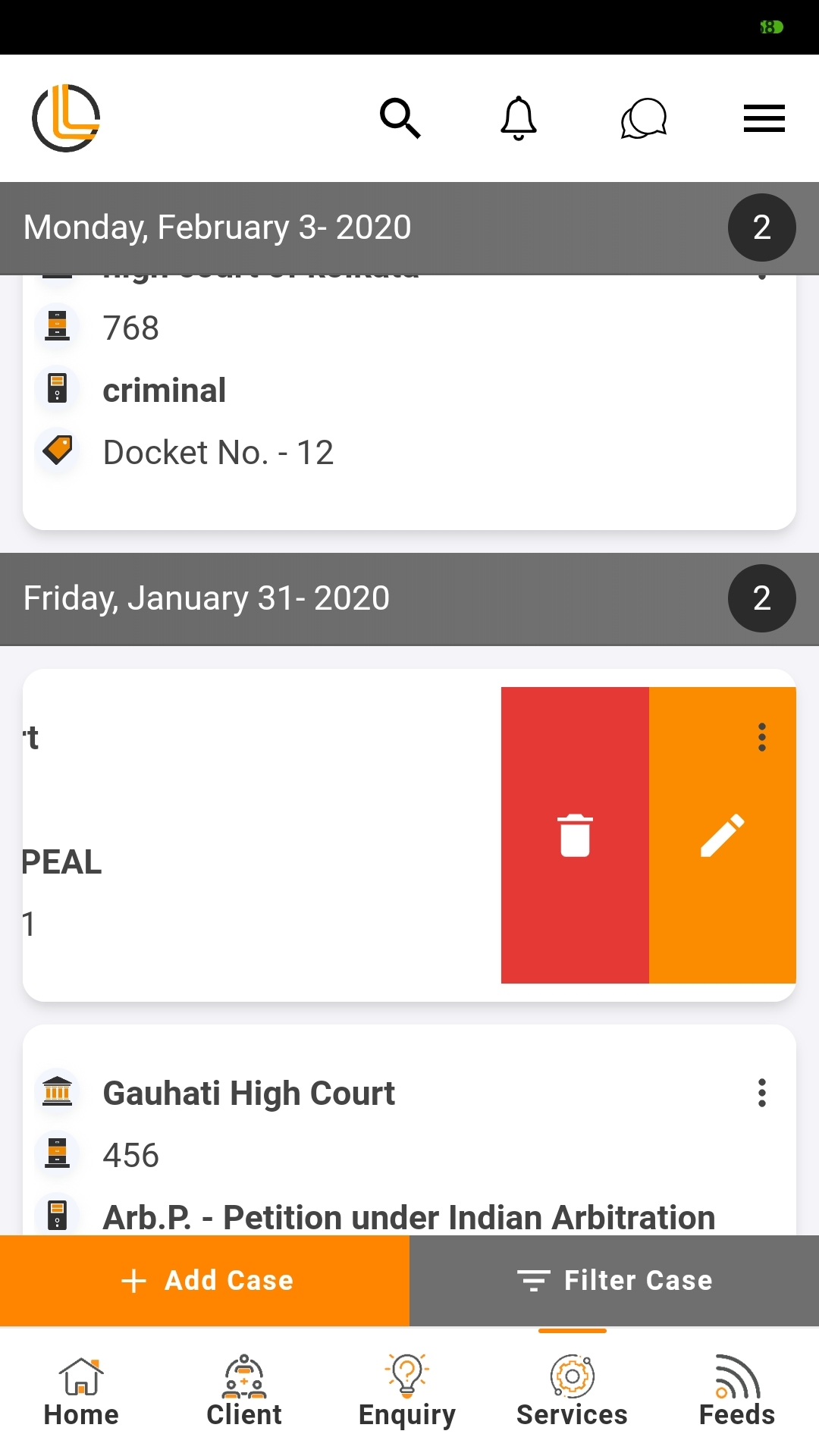Delete the swiped case with the trash button
The height and width of the screenshot is (1456, 819).
tap(575, 835)
